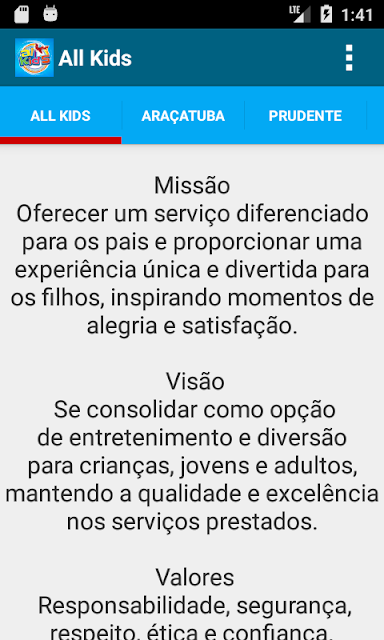Switch to the Prudente tab
Viewport: 384px width, 640px height.
(x=305, y=116)
